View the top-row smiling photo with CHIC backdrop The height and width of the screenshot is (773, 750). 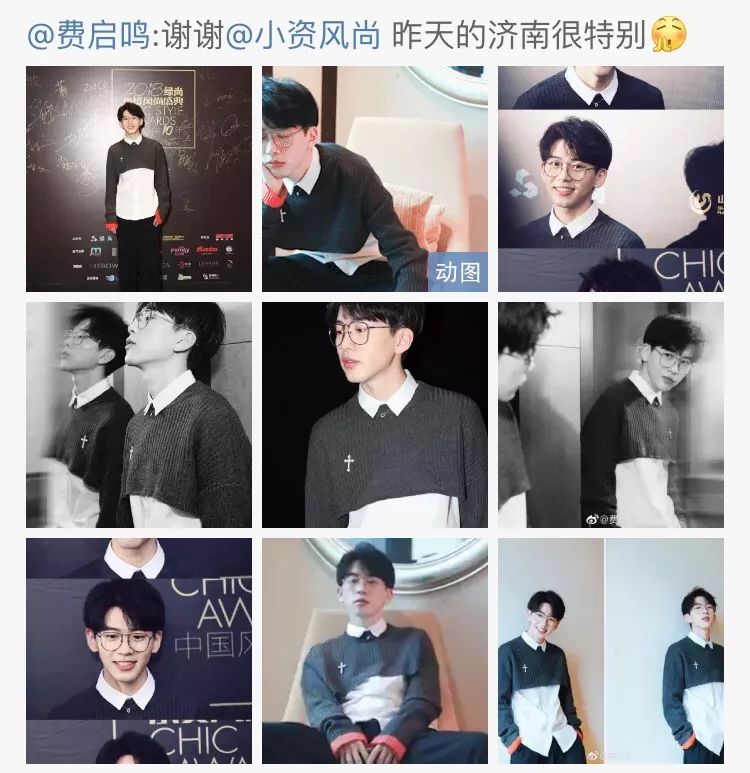[611, 179]
